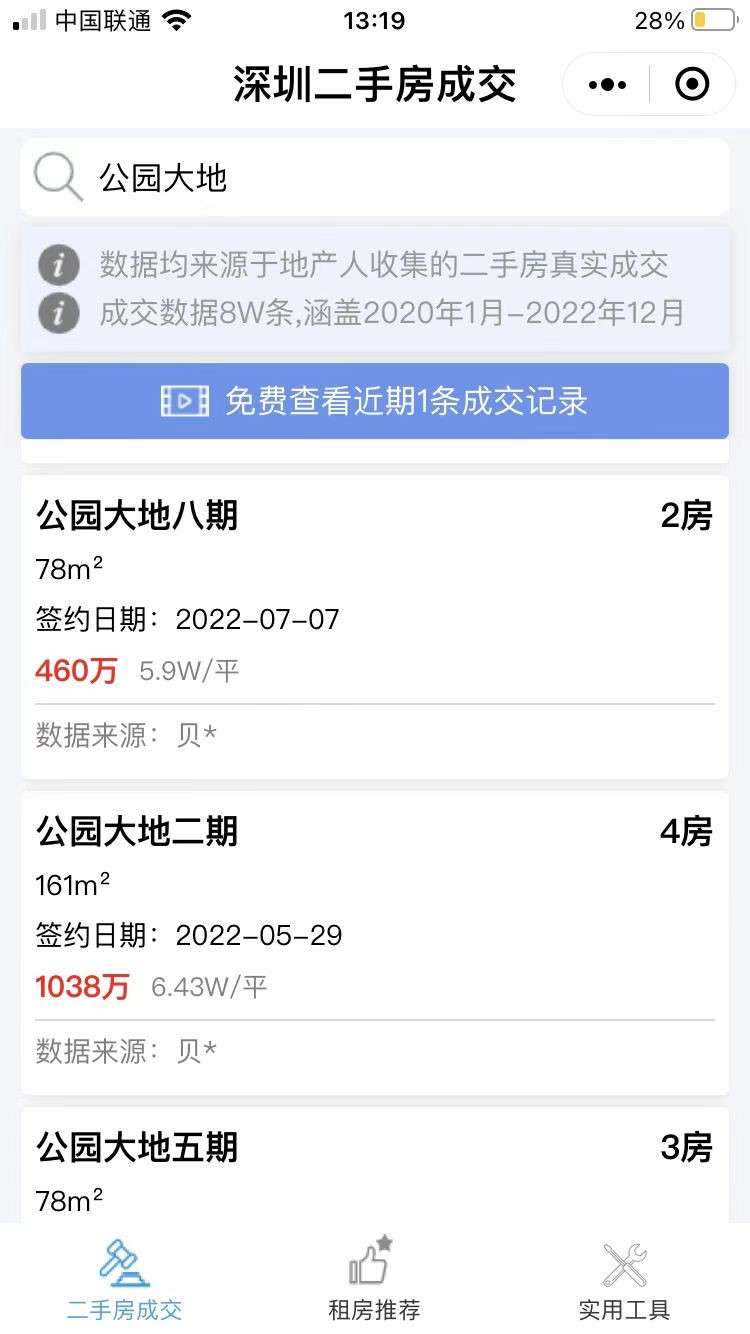Open the 公园大地五期 3房 transaction card
Screen dimensions: 750x1334
pyautogui.click(x=375, y=1168)
